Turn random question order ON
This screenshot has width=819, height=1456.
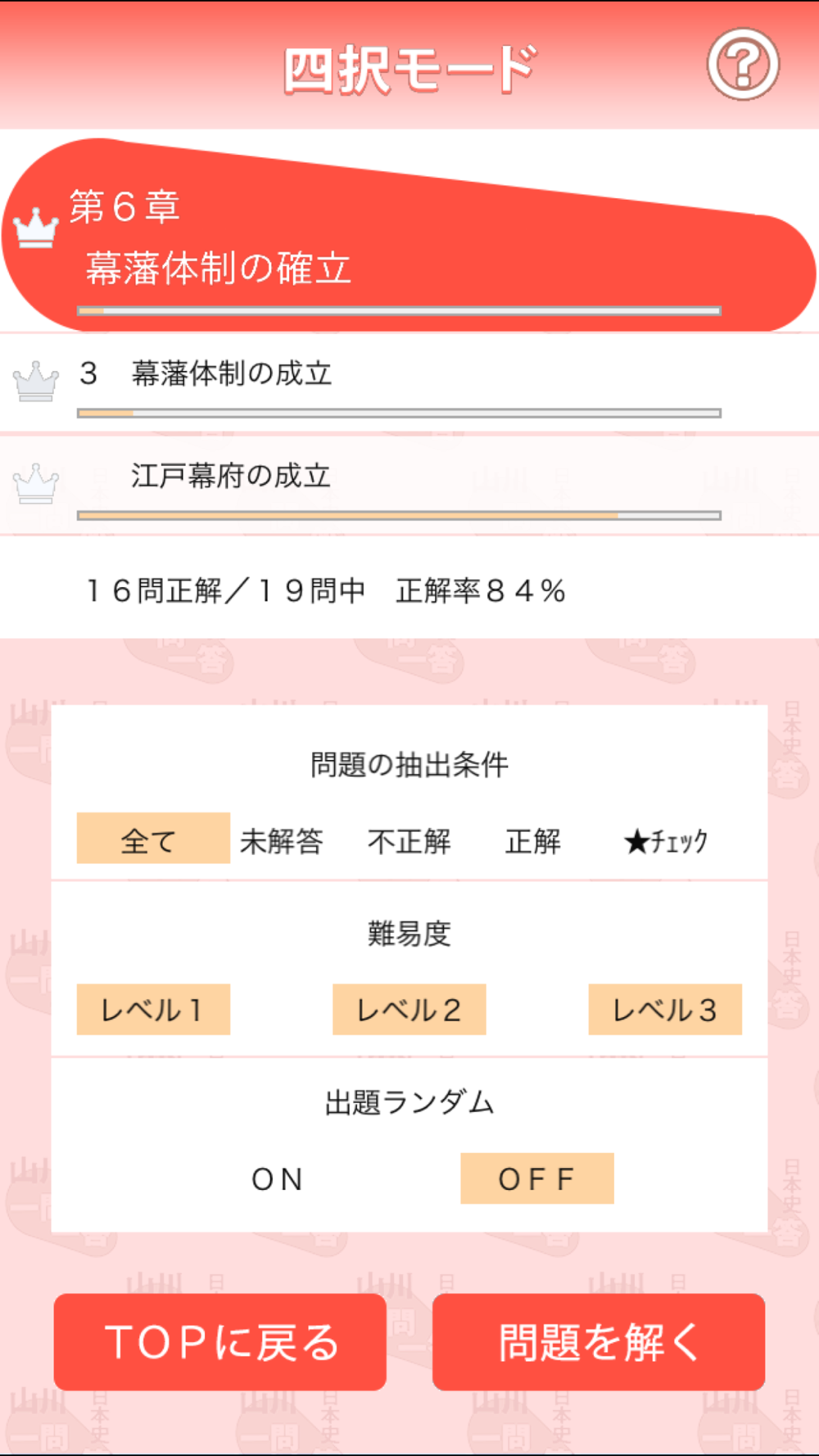pos(278,1178)
